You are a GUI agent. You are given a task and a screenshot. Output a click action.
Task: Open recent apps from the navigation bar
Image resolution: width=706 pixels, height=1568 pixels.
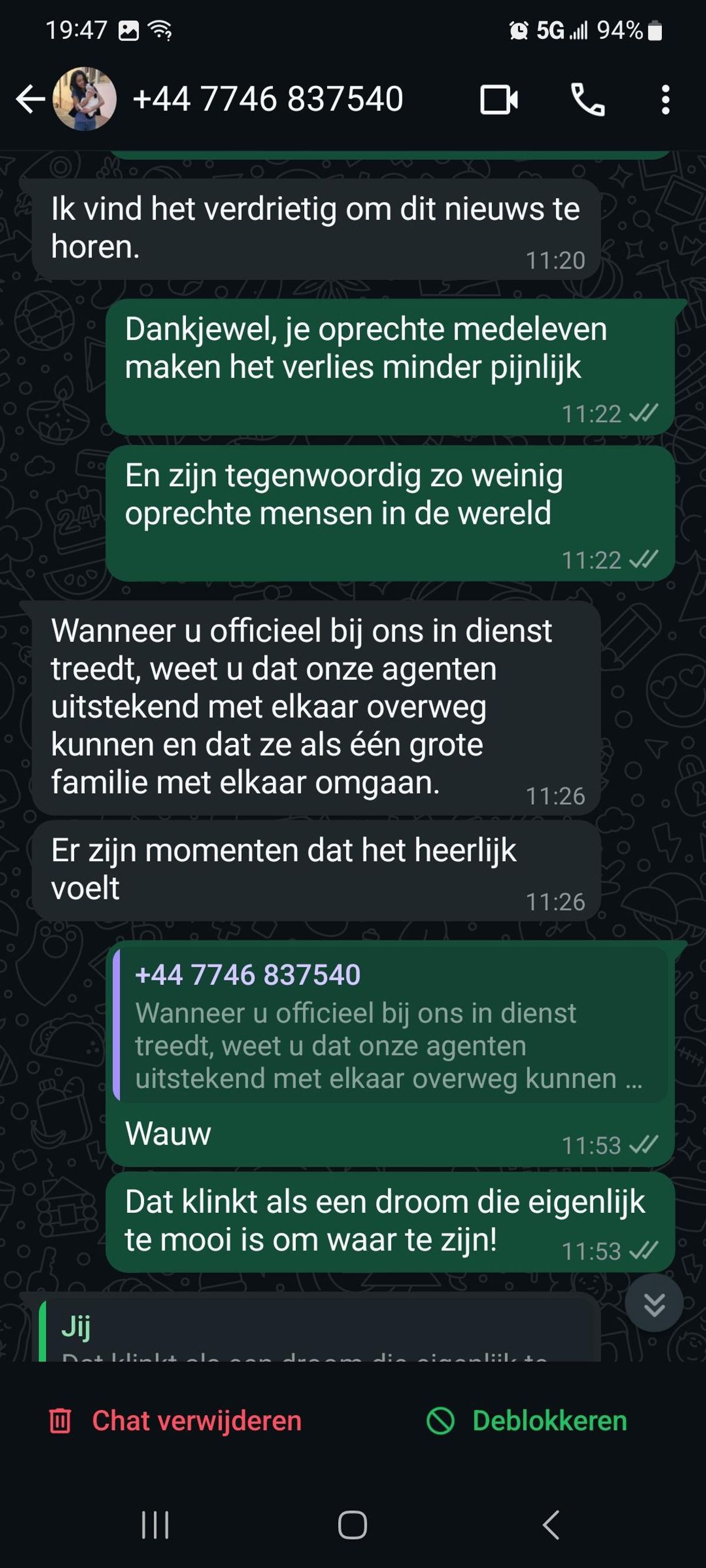155,1524
